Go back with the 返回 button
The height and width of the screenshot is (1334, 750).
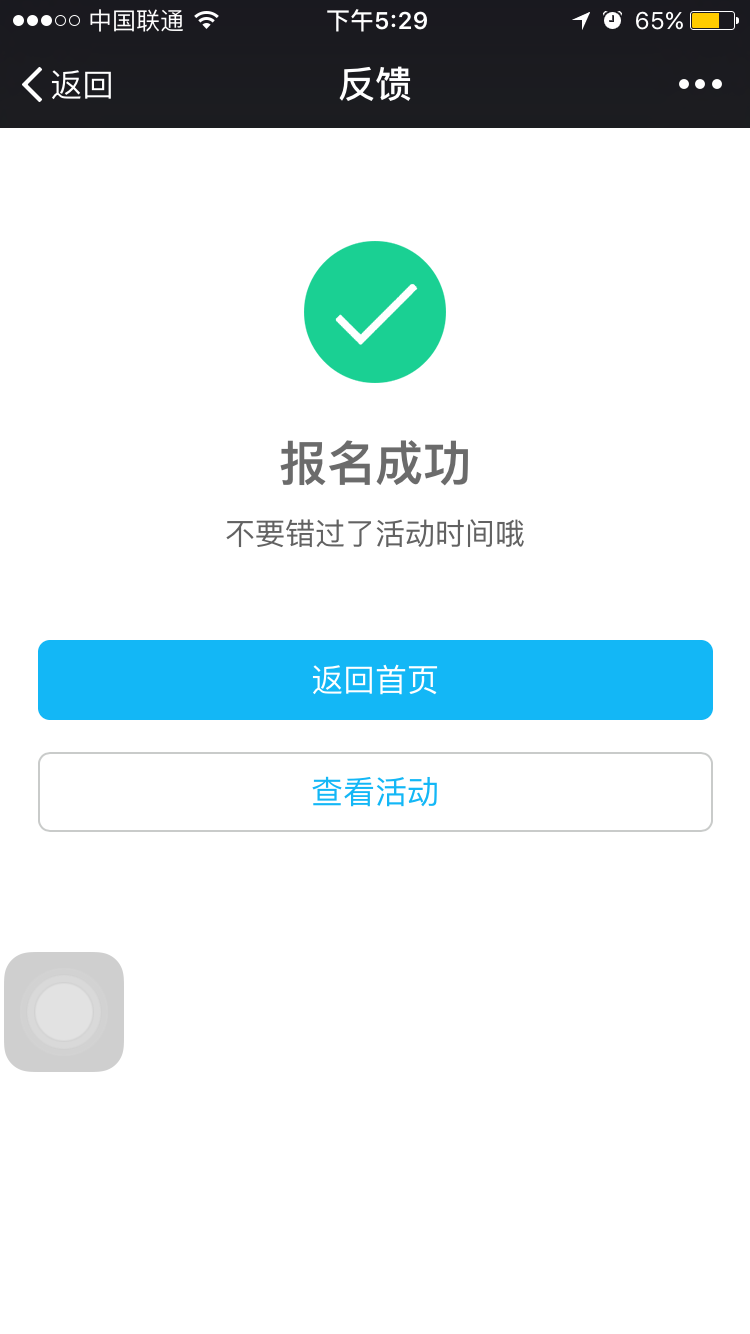tap(67, 85)
